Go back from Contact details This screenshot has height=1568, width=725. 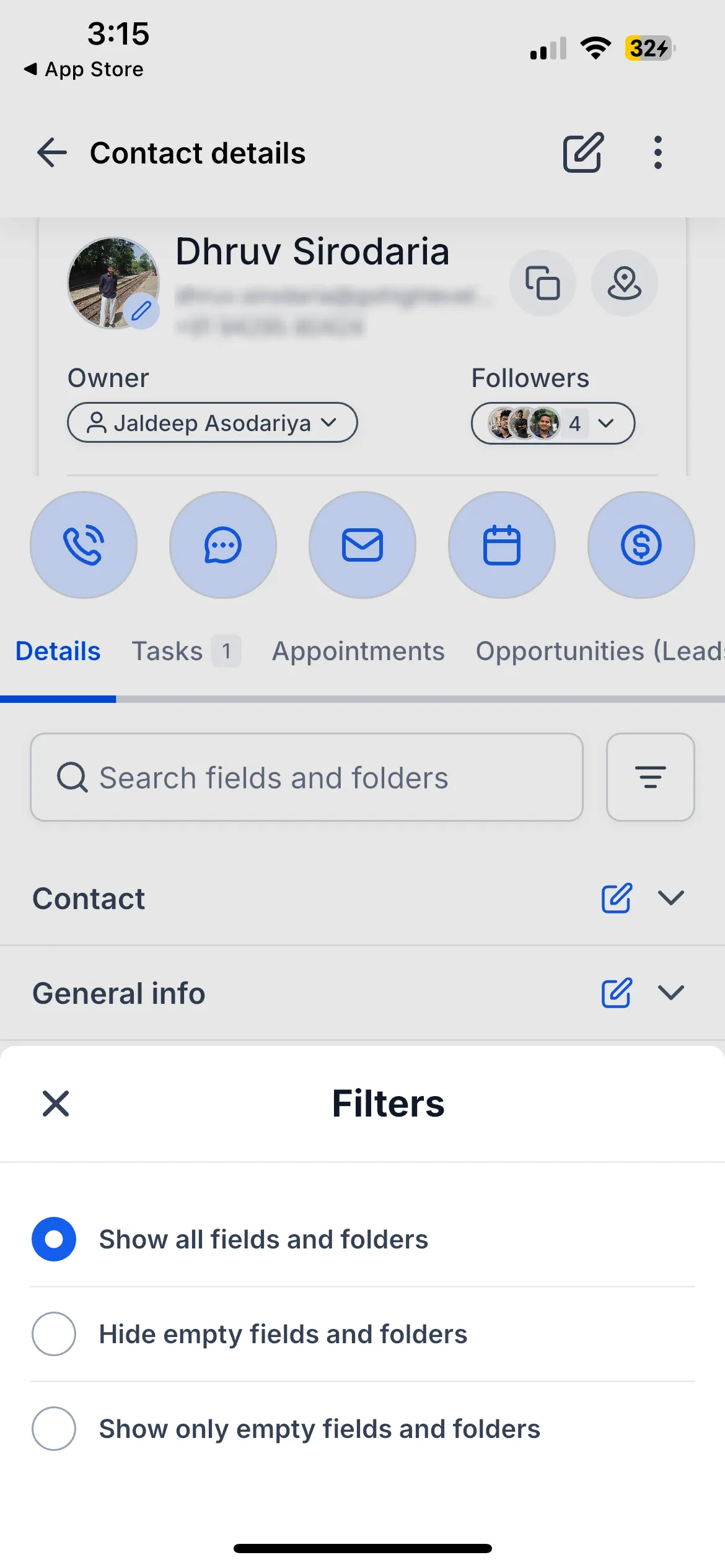52,152
